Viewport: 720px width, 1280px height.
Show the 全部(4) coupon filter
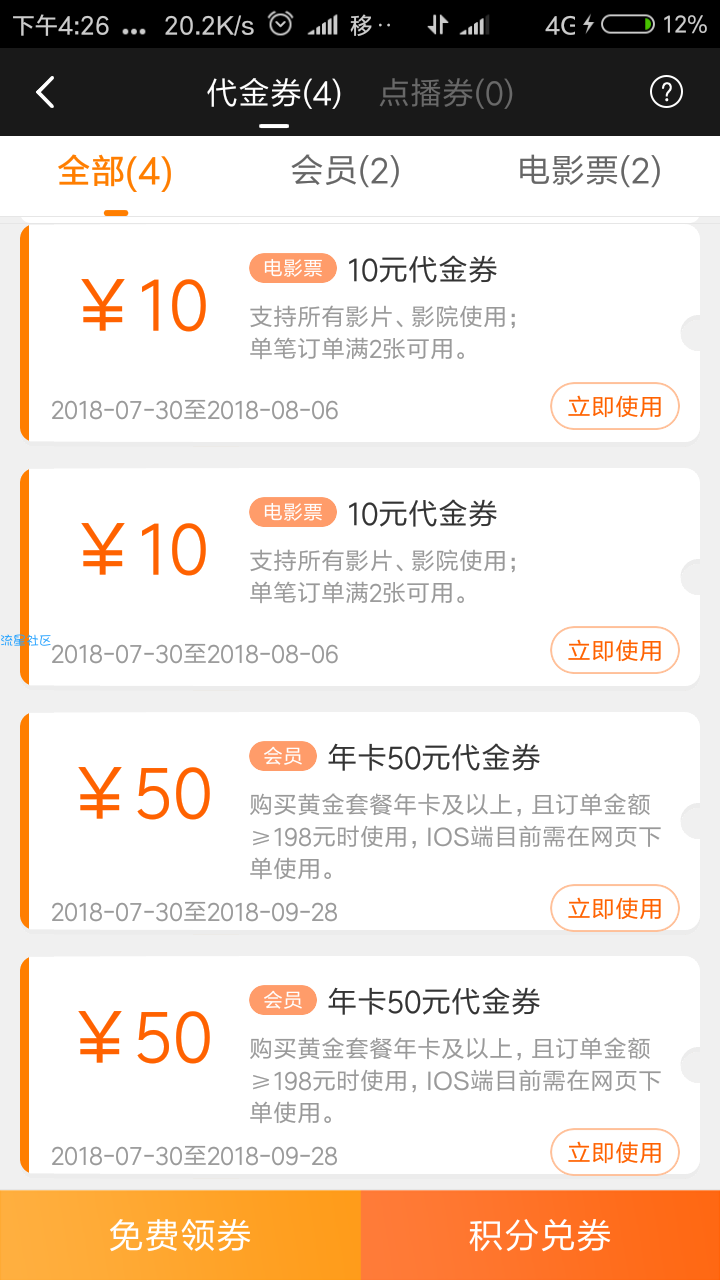tap(115, 171)
